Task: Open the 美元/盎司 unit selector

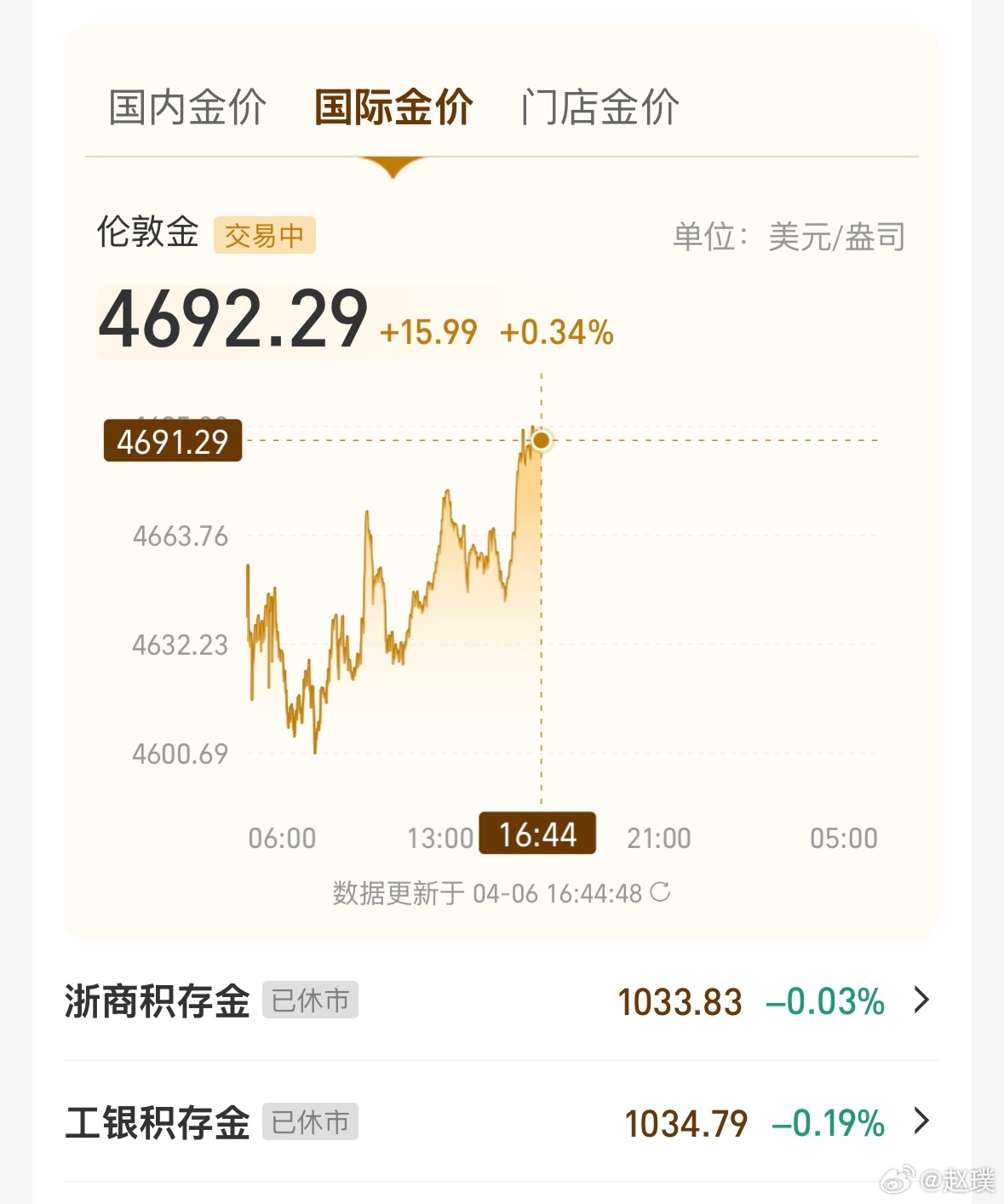Action: (x=837, y=238)
